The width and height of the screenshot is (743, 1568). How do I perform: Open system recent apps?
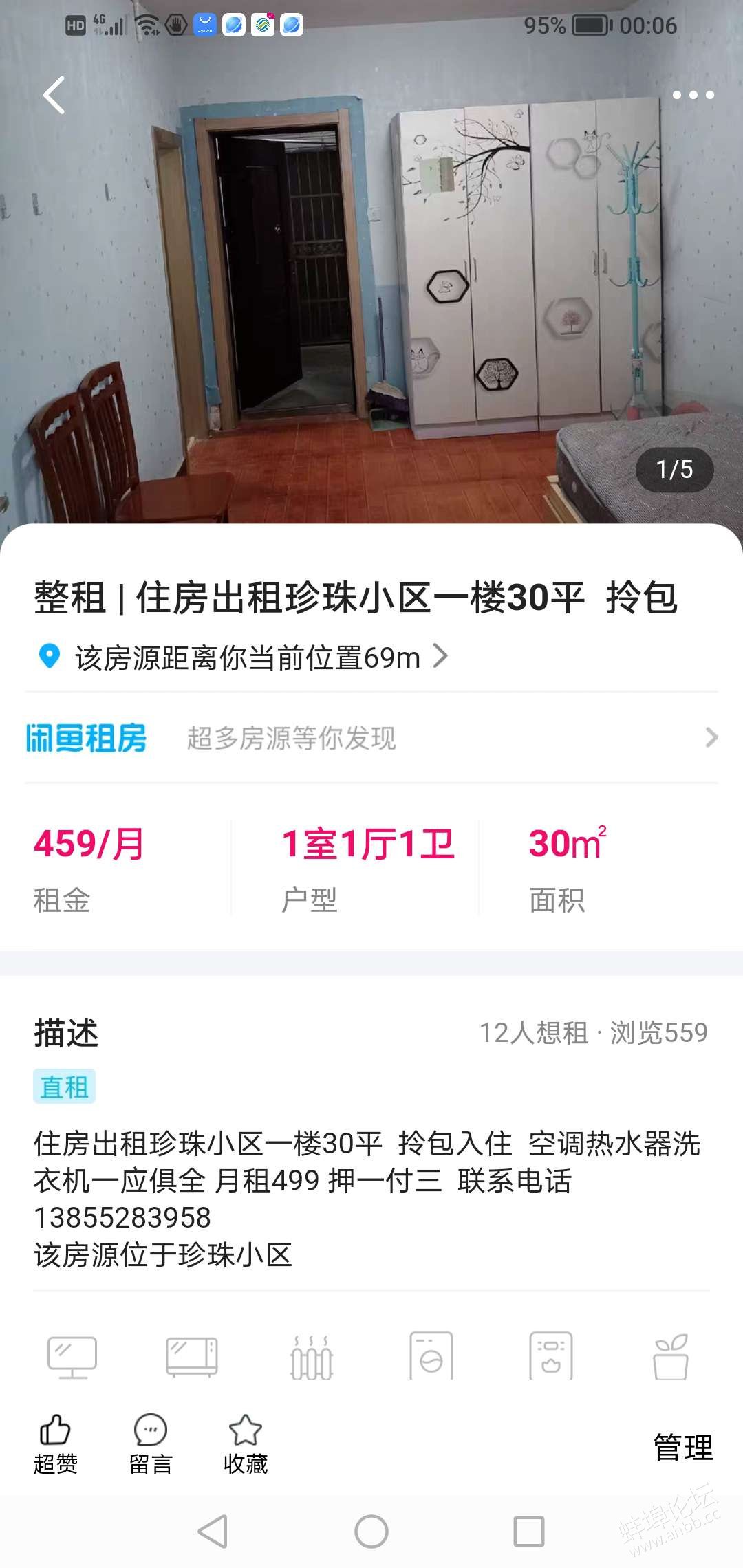click(x=528, y=1532)
